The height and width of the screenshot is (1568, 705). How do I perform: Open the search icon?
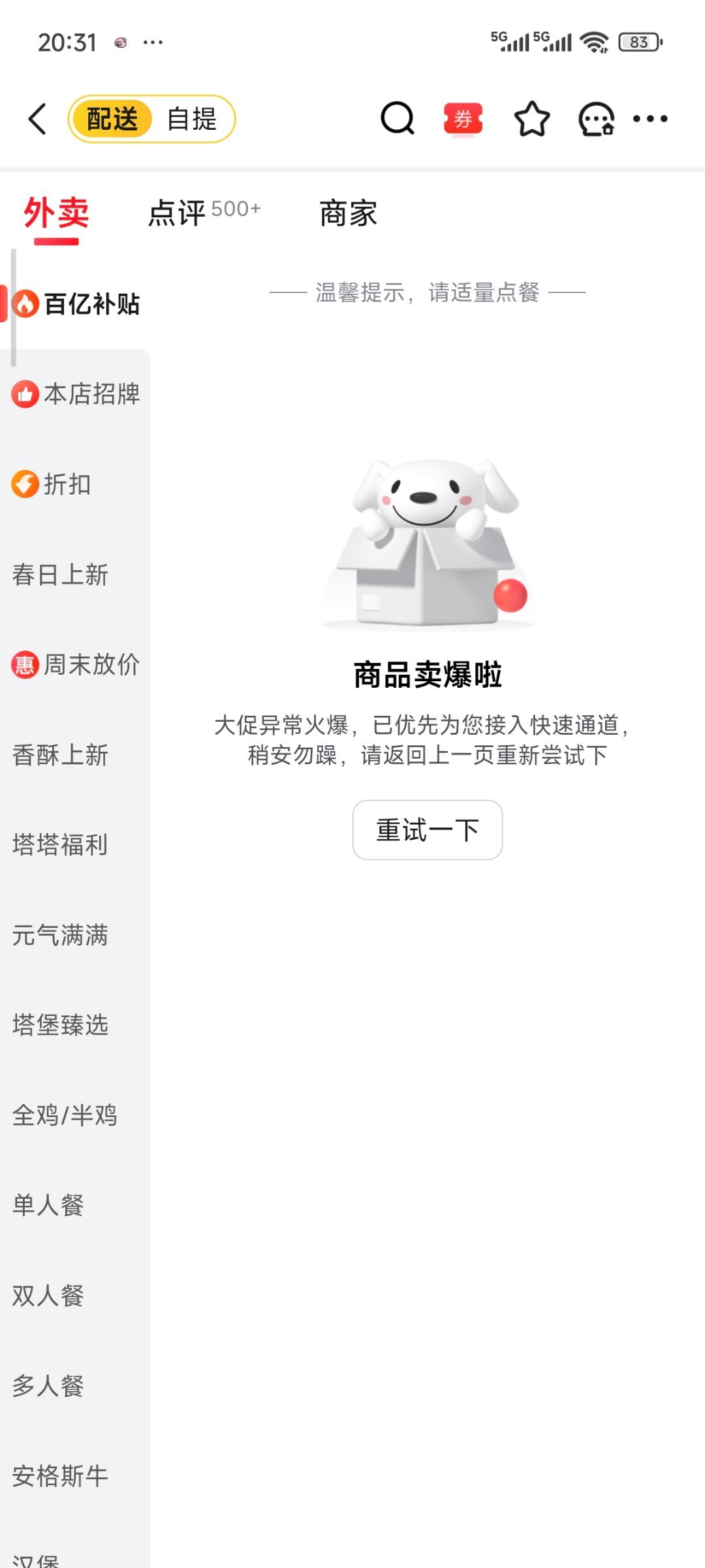click(398, 119)
